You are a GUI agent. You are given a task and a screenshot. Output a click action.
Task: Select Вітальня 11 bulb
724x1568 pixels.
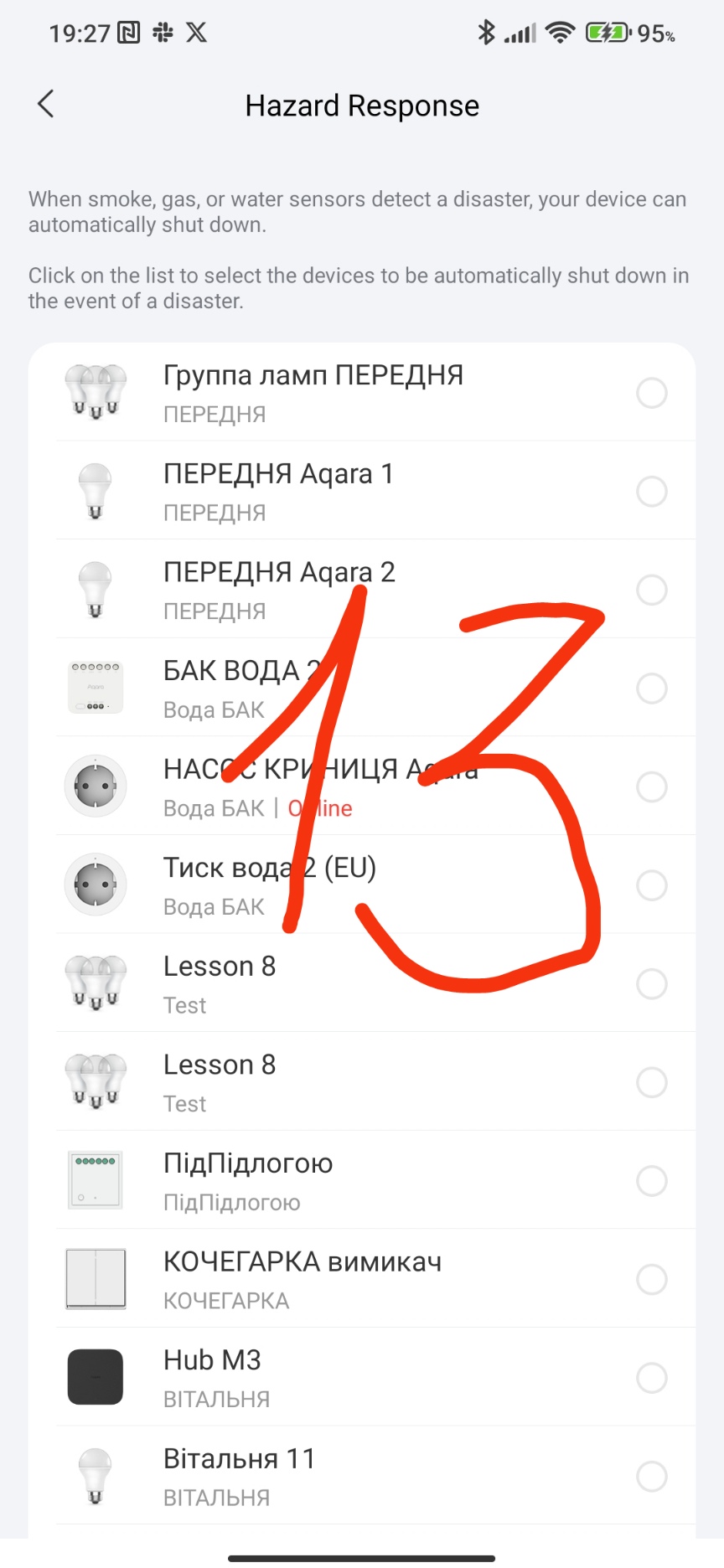[651, 1476]
